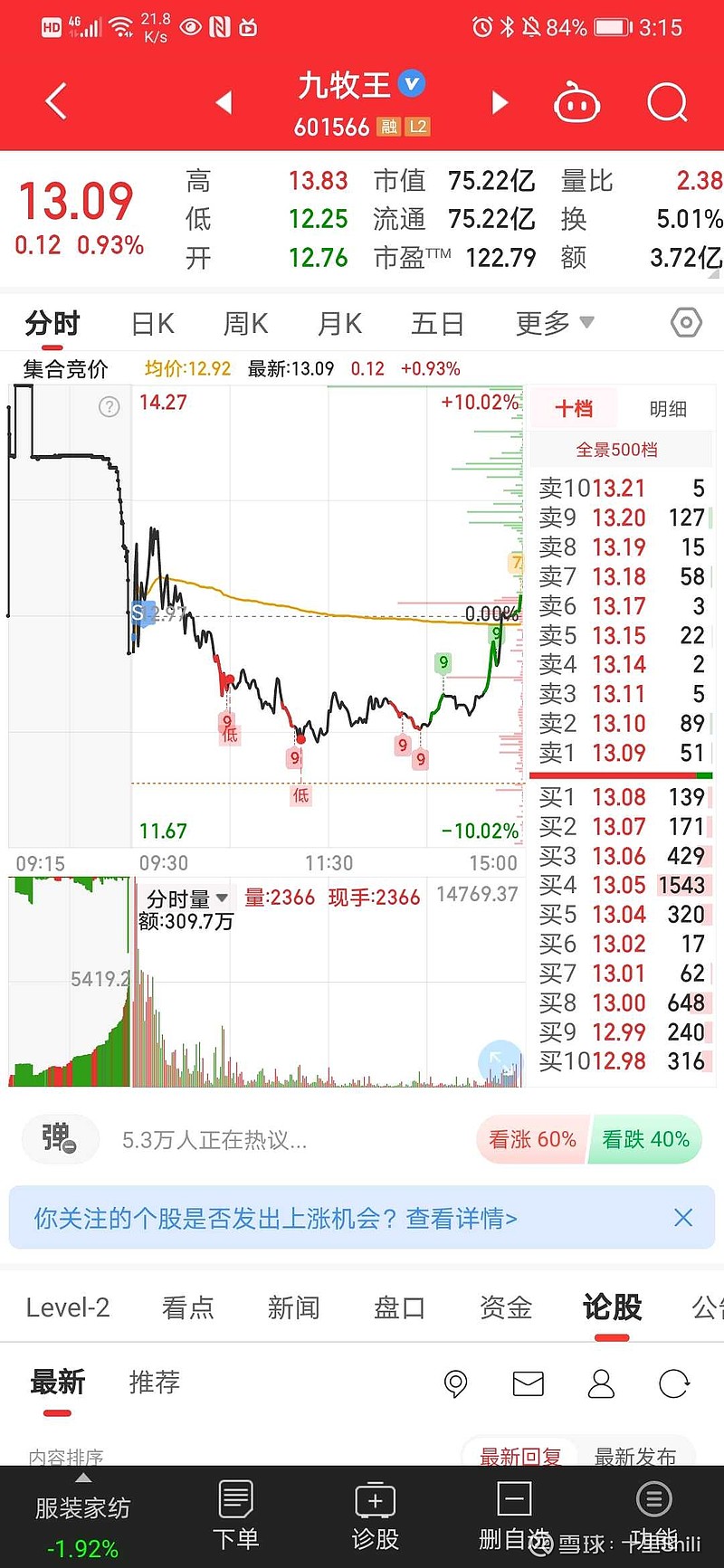Screen dimensions: 724x1568
Task: Open stock search
Action: click(668, 102)
